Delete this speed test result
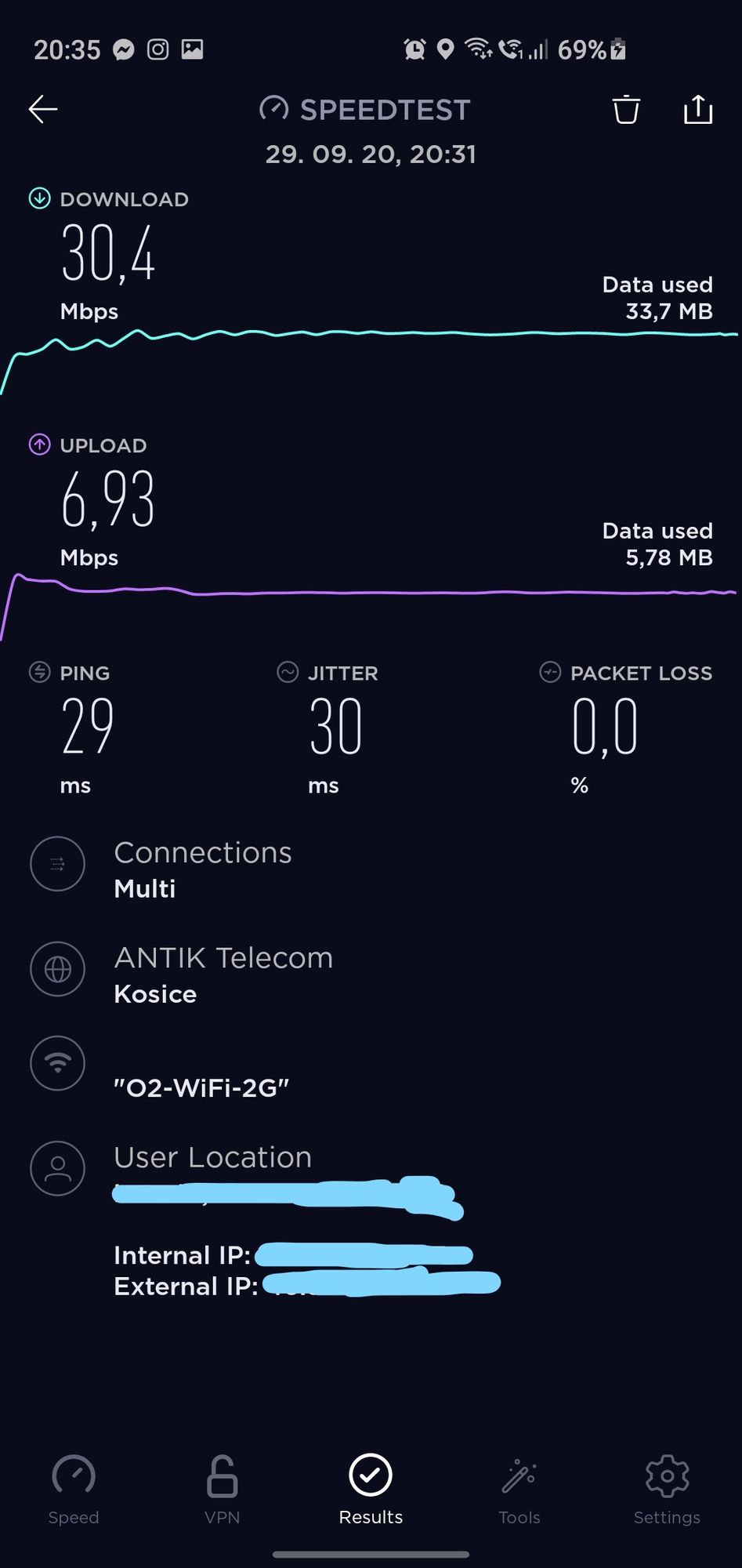742x1568 pixels. click(626, 110)
